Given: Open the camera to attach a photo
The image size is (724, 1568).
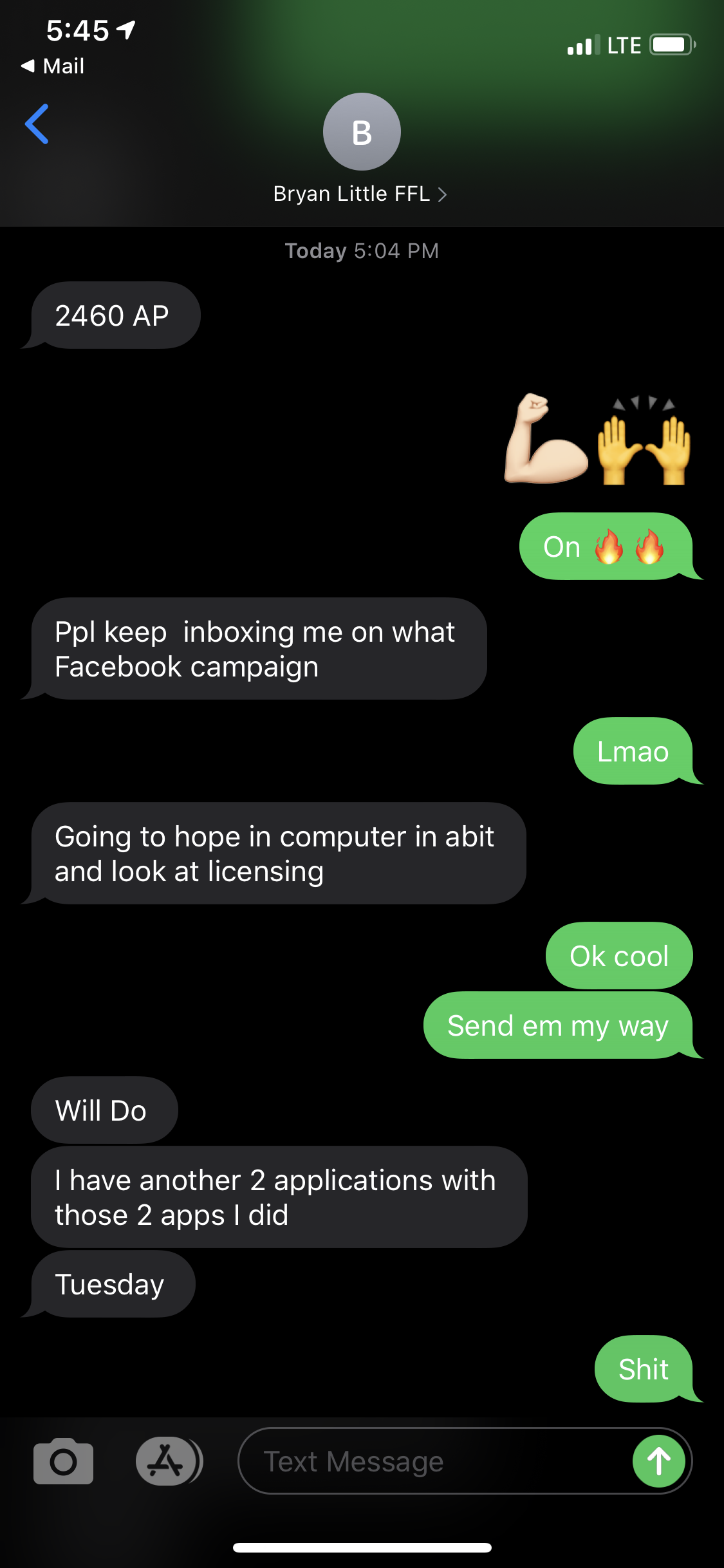Looking at the screenshot, I should pyautogui.click(x=63, y=1461).
